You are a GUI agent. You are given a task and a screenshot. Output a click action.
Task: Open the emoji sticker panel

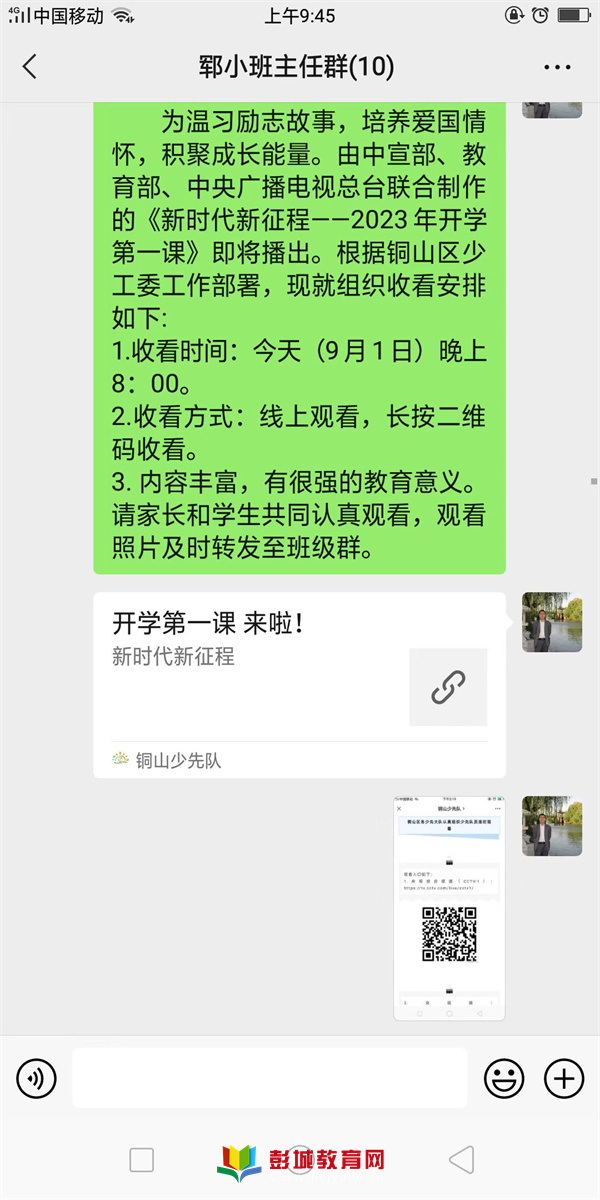click(504, 1078)
